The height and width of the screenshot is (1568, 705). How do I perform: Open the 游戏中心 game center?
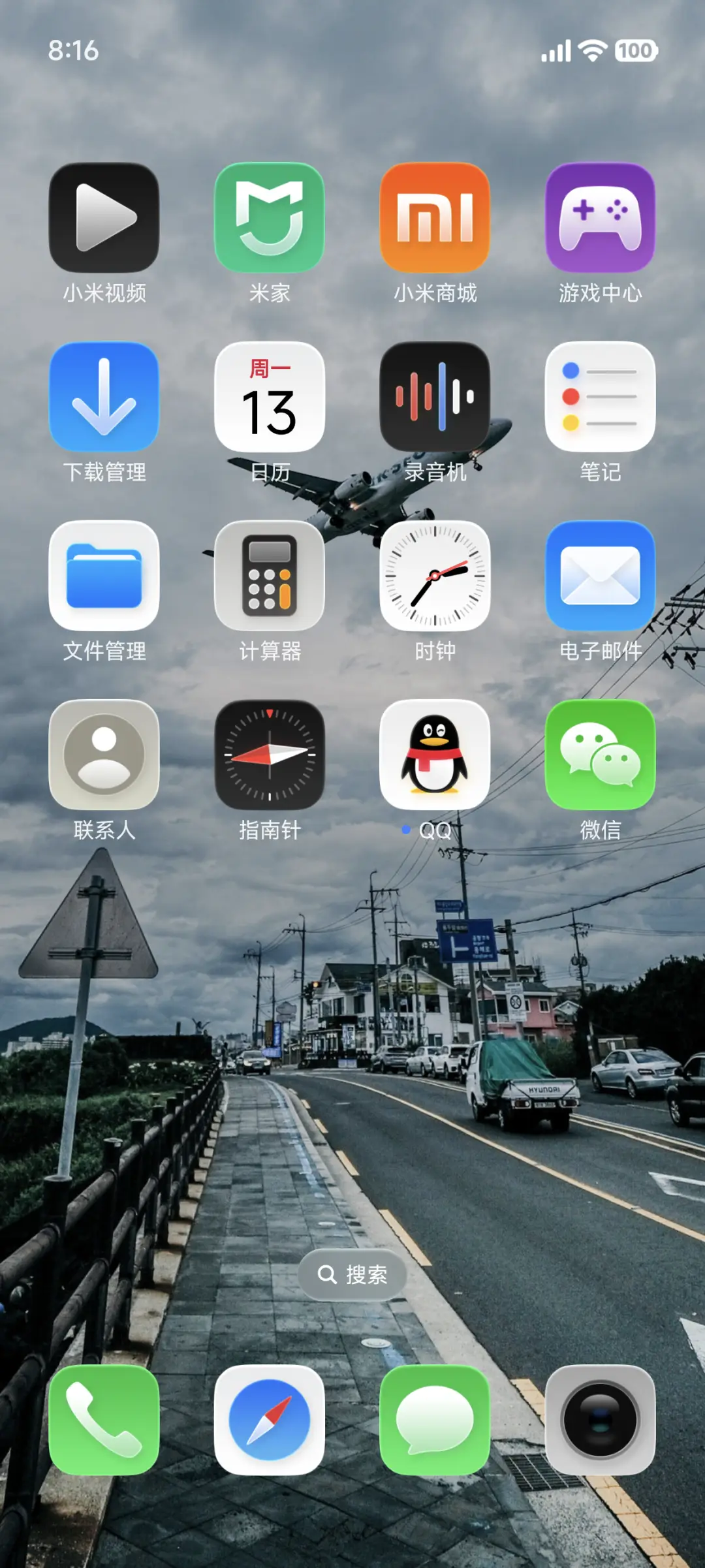pyautogui.click(x=600, y=220)
